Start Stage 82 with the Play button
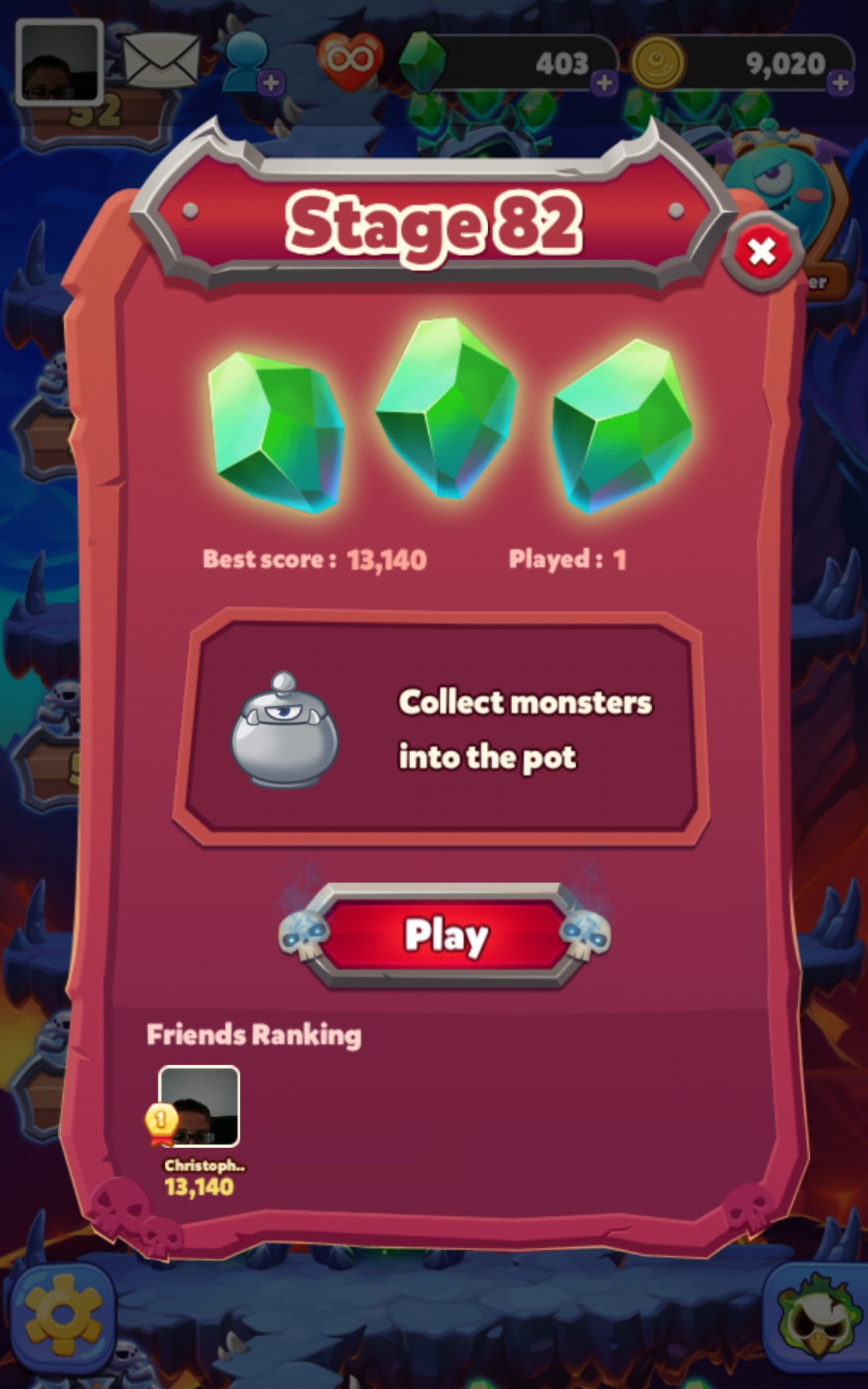Viewport: 868px width, 1389px height. 444,935
